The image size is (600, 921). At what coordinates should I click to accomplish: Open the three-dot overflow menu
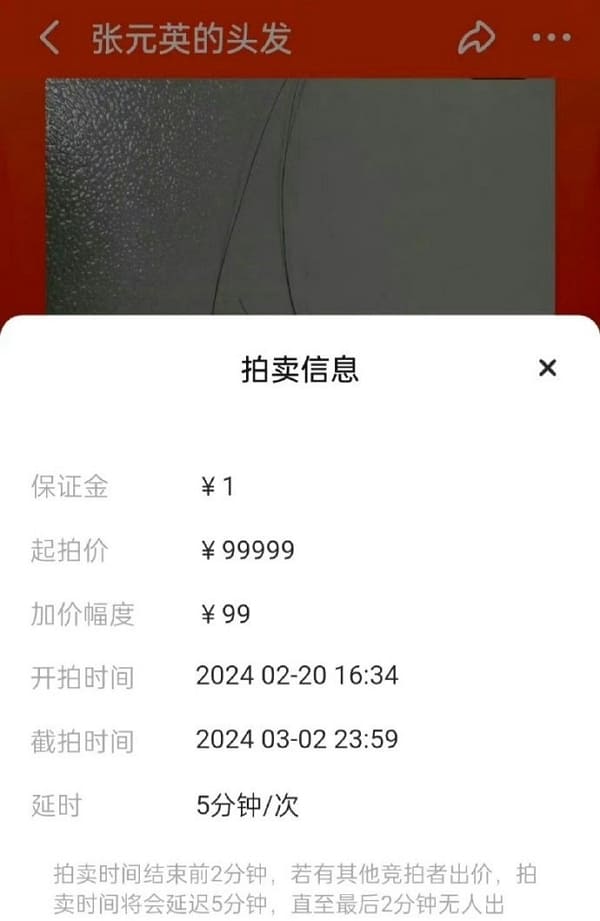[551, 39]
